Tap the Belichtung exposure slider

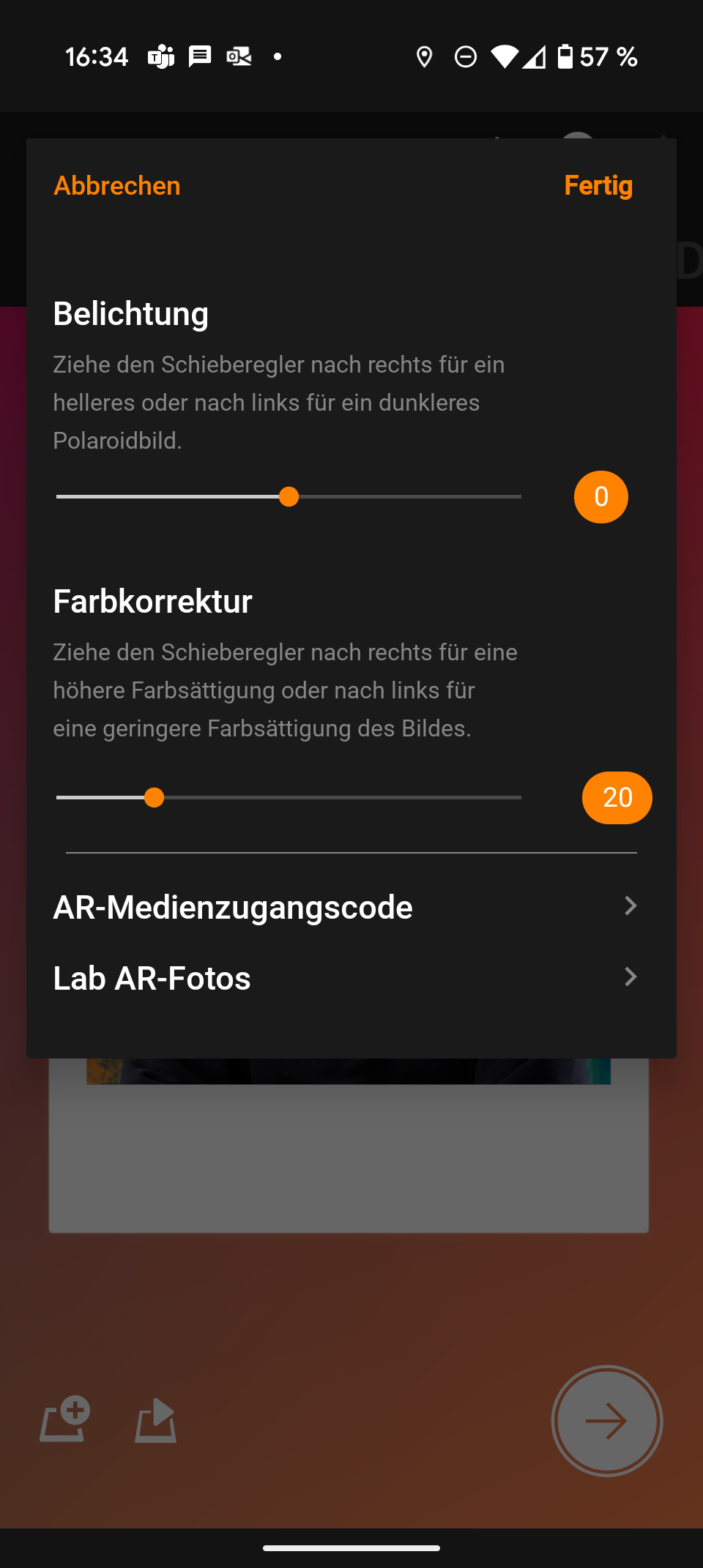[x=289, y=497]
